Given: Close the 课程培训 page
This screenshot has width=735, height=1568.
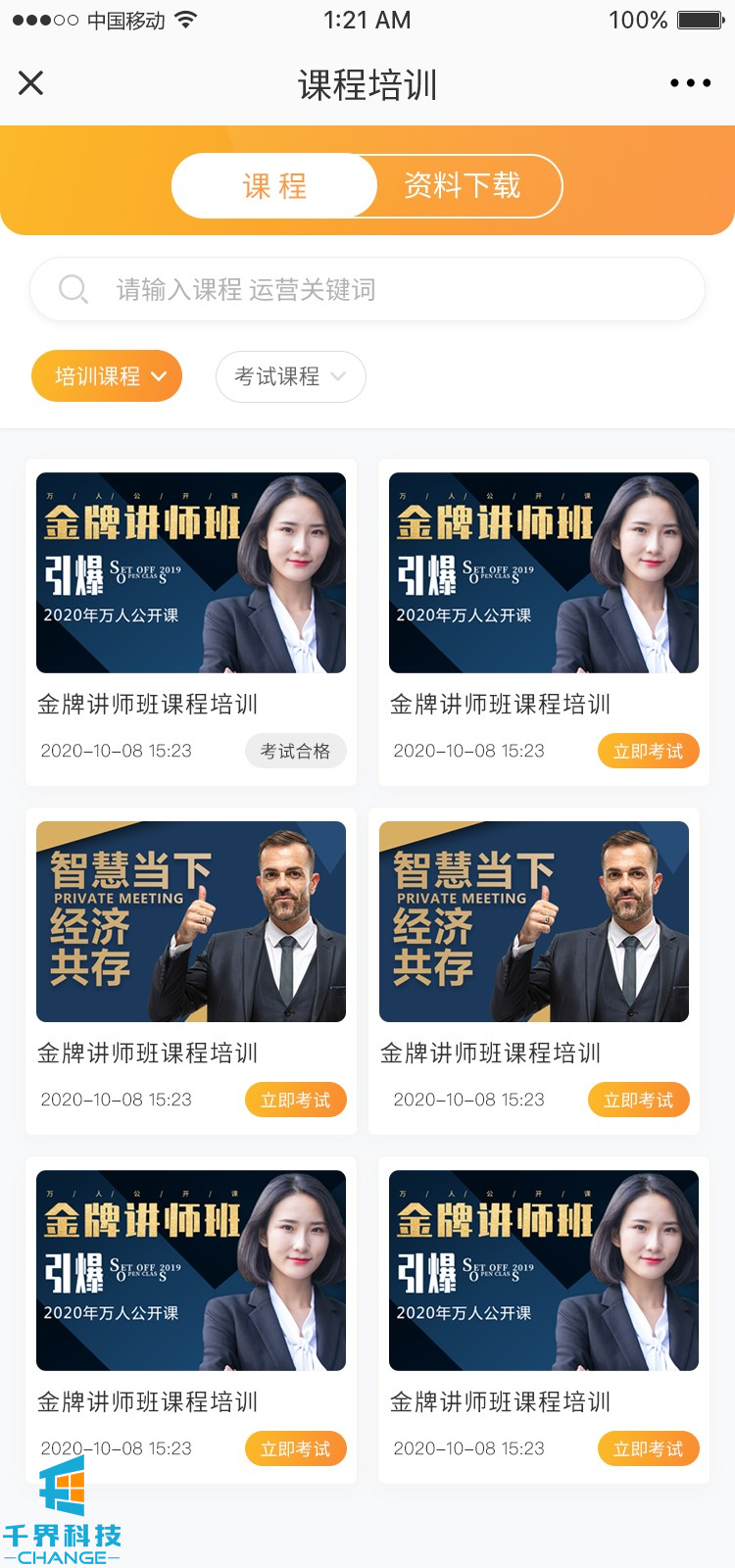Looking at the screenshot, I should pyautogui.click(x=31, y=83).
